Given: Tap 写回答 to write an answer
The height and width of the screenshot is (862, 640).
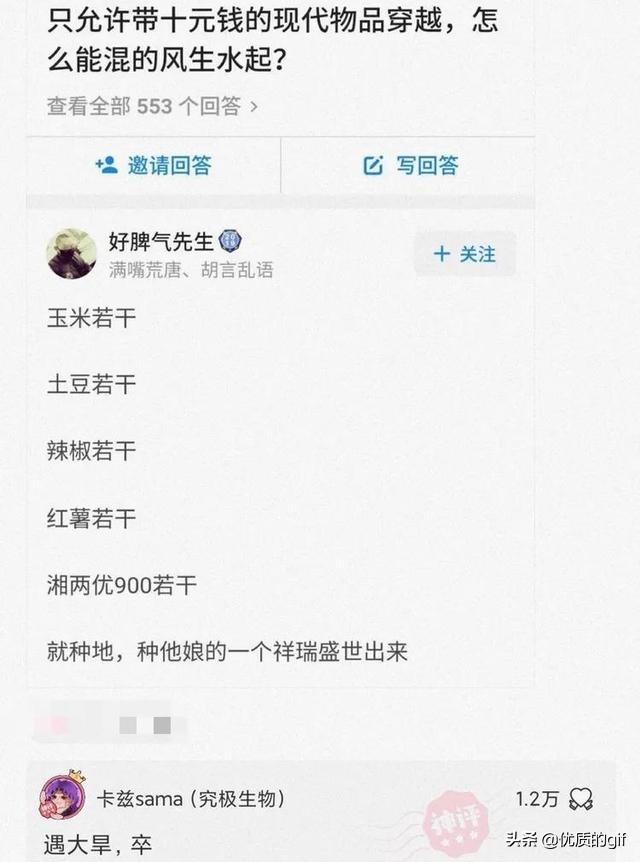Looking at the screenshot, I should [x=411, y=166].
